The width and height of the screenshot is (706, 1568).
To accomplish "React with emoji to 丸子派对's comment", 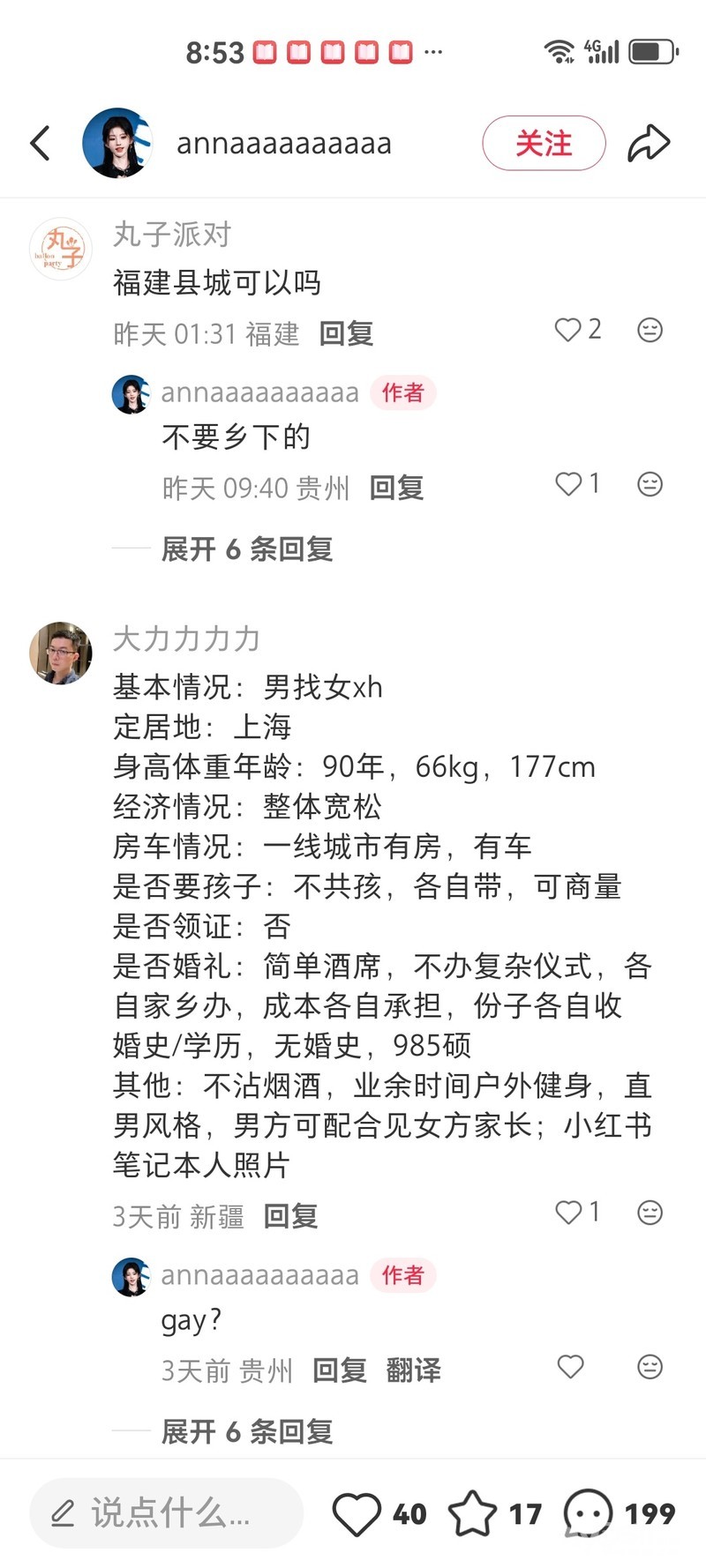I will (x=650, y=330).
